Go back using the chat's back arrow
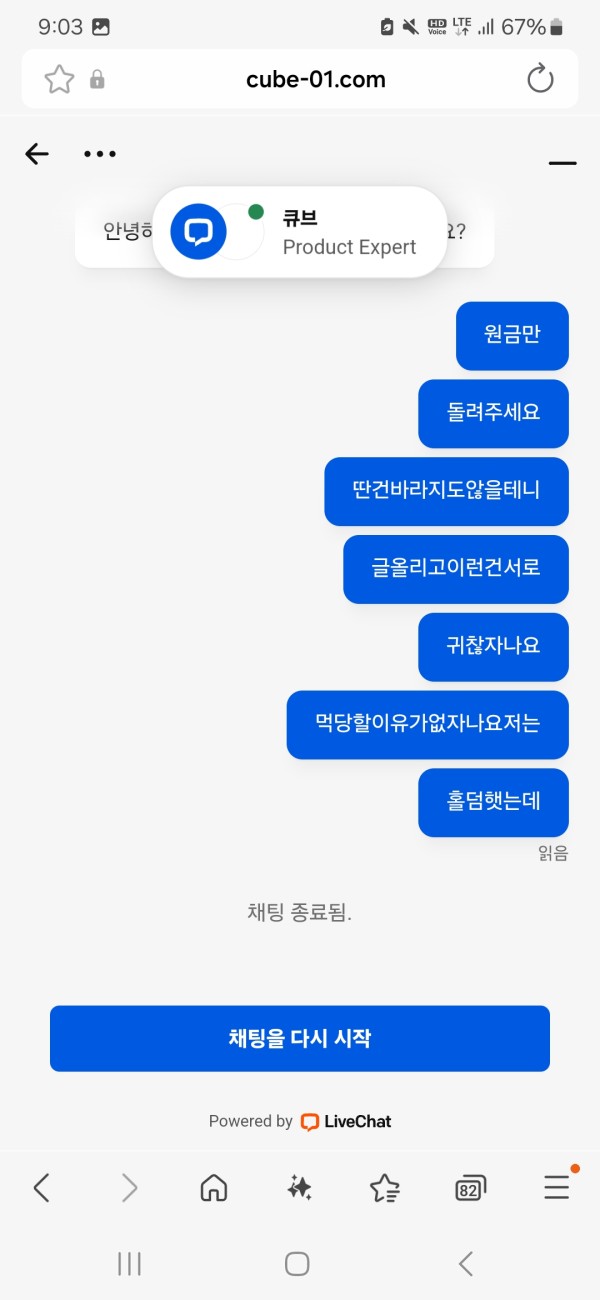The width and height of the screenshot is (600, 1300). click(37, 153)
